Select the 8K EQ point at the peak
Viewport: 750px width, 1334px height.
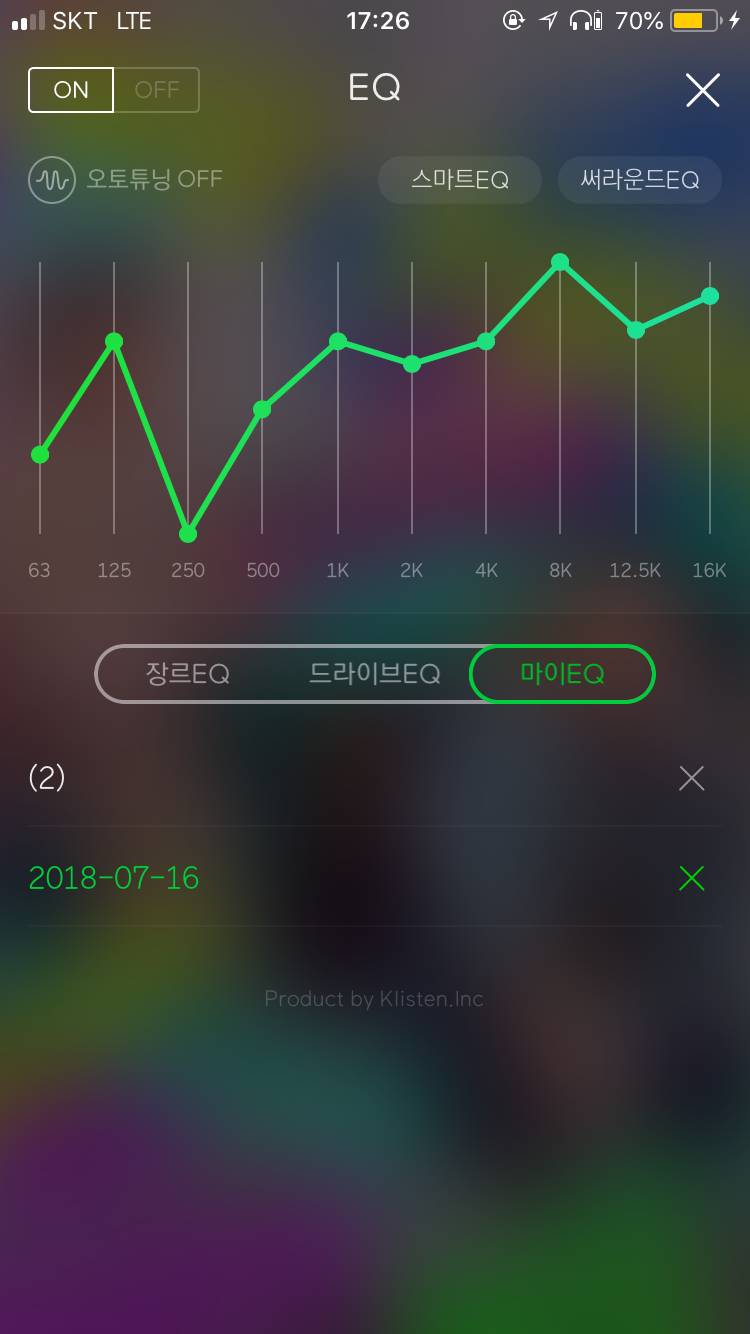click(559, 262)
